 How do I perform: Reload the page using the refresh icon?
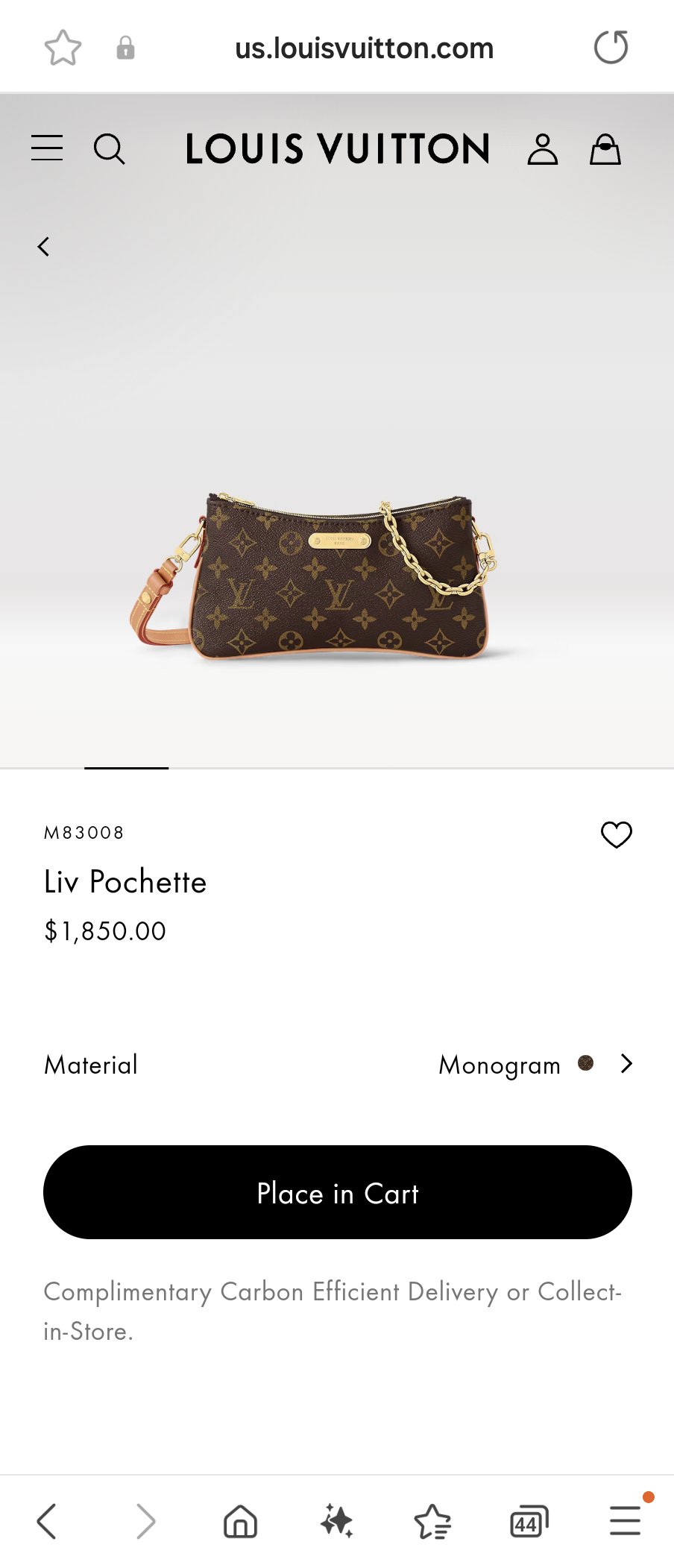pos(611,46)
